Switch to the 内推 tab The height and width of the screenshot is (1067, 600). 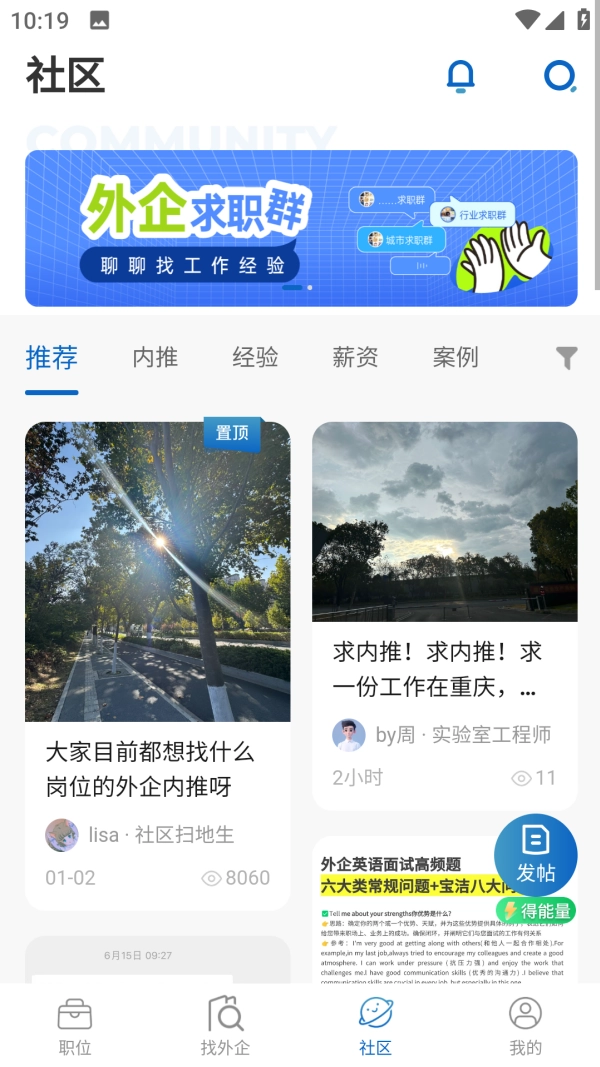[155, 358]
